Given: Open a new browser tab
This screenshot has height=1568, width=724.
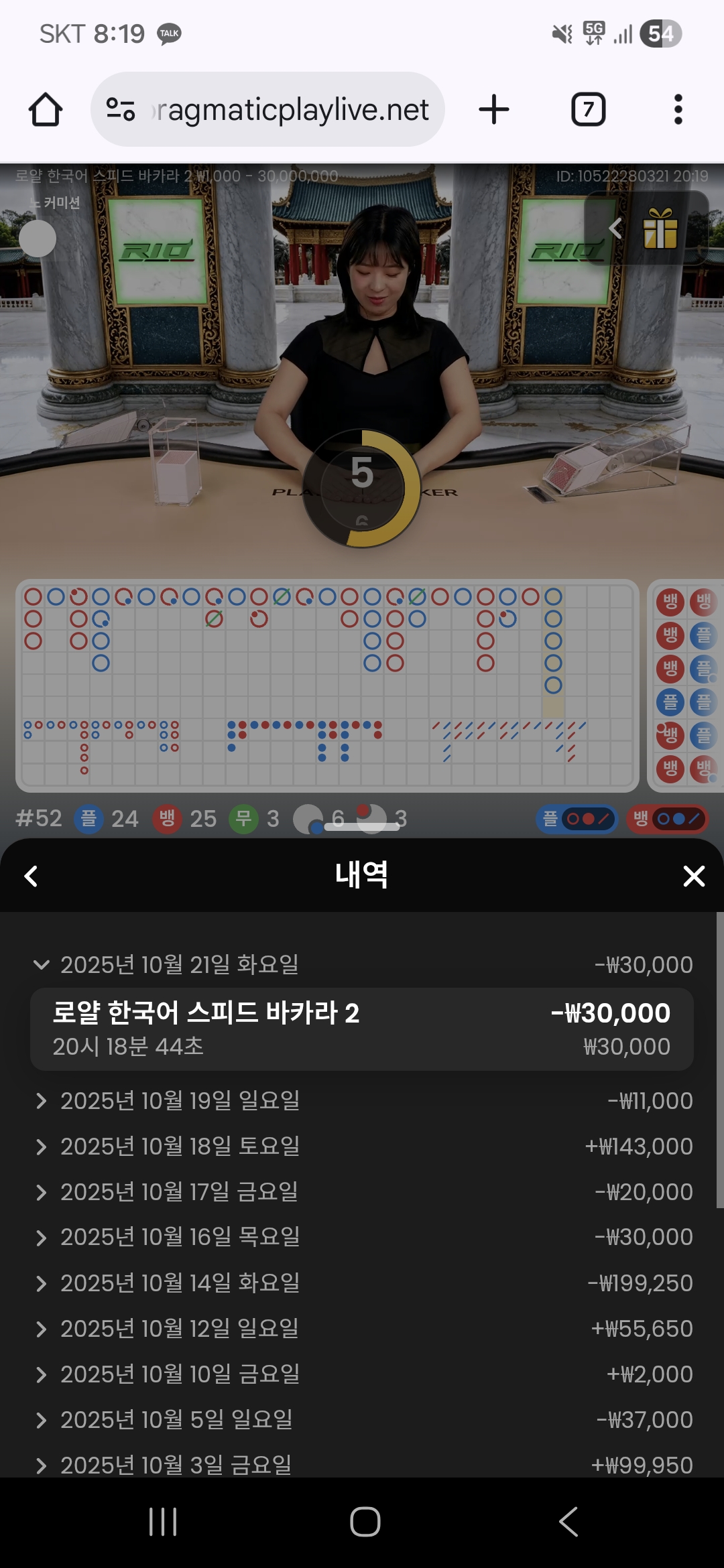Looking at the screenshot, I should (494, 109).
